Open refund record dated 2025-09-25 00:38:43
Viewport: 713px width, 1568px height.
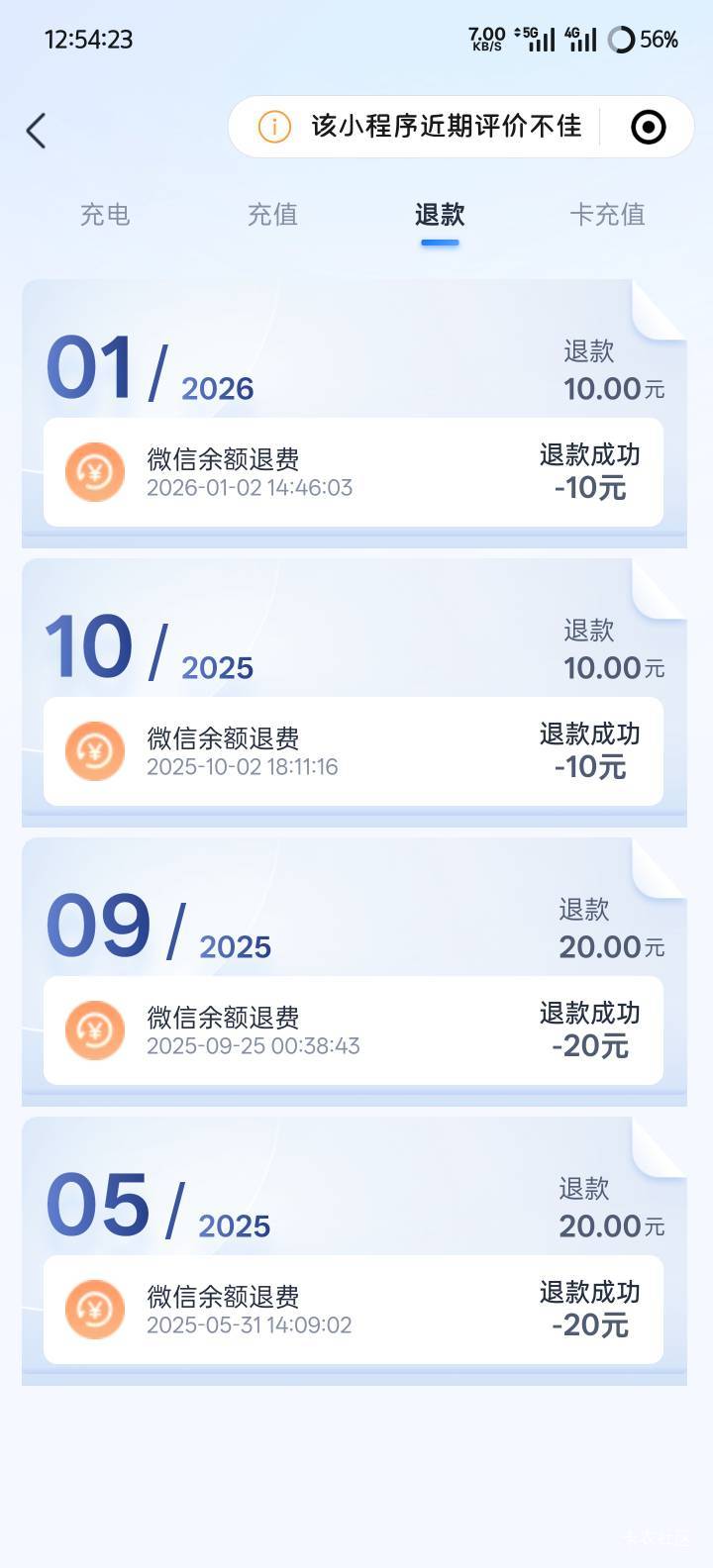point(354,1030)
